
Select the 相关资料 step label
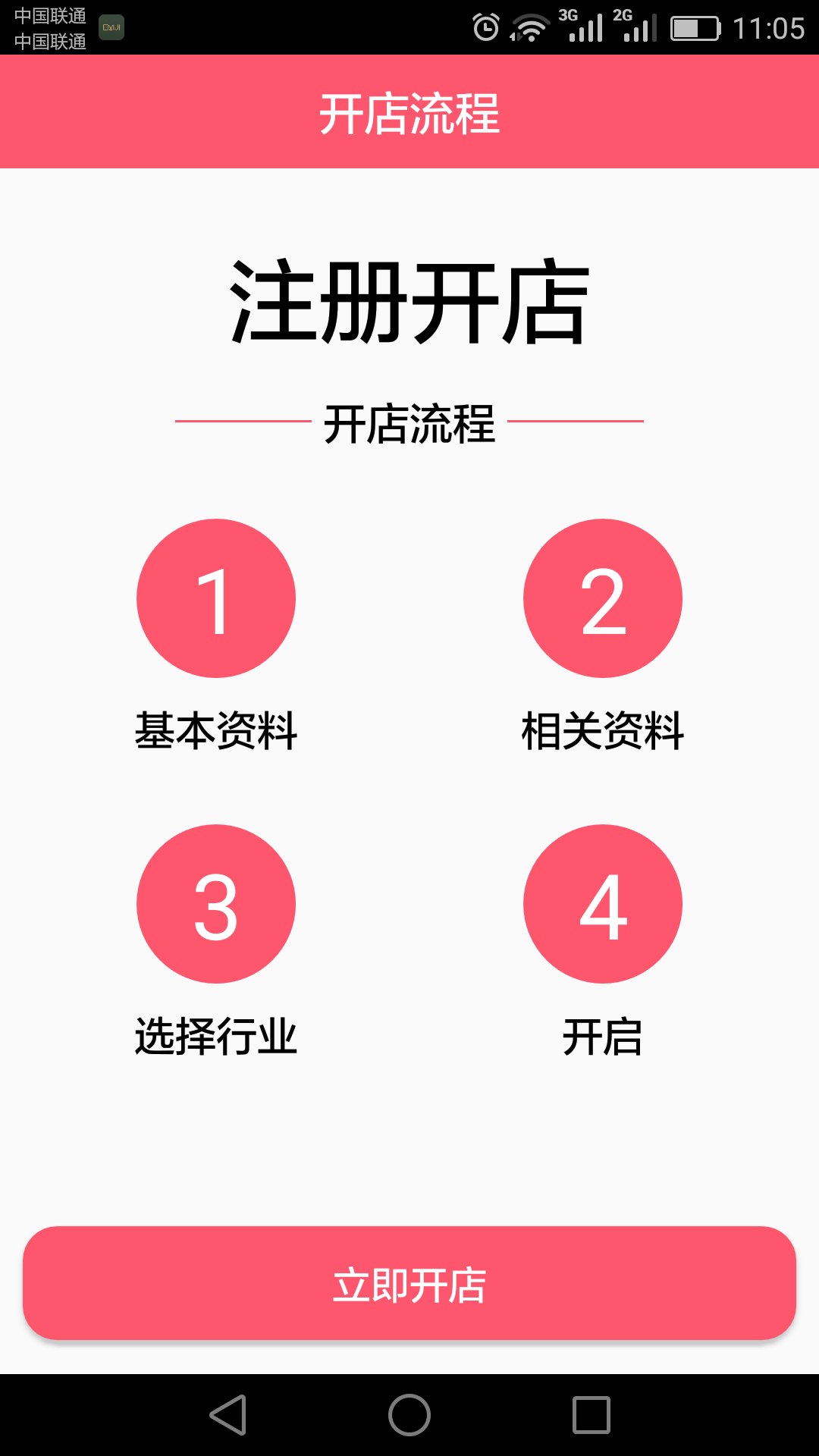[x=603, y=730]
